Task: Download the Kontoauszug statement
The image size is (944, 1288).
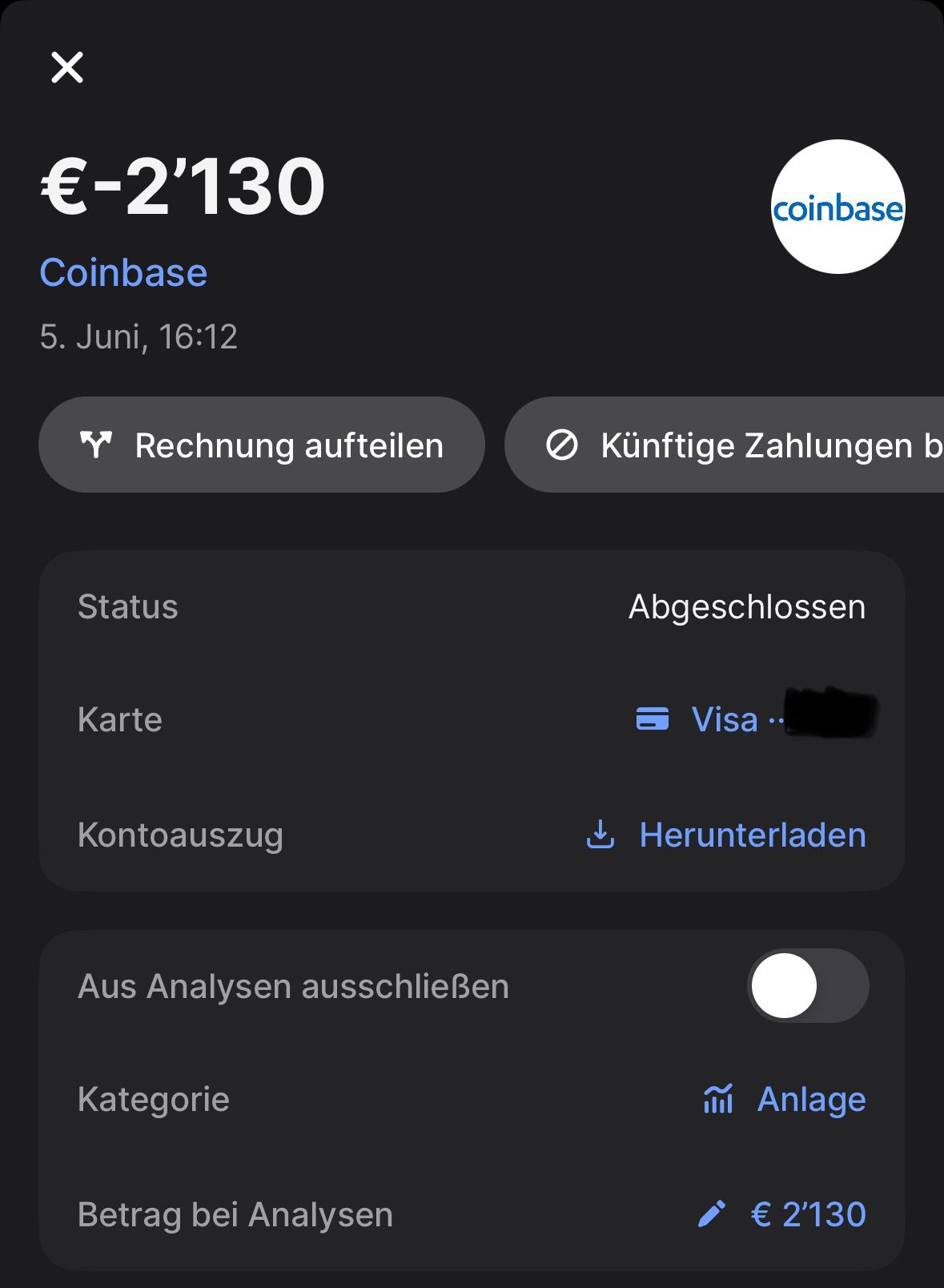Action: pos(727,835)
